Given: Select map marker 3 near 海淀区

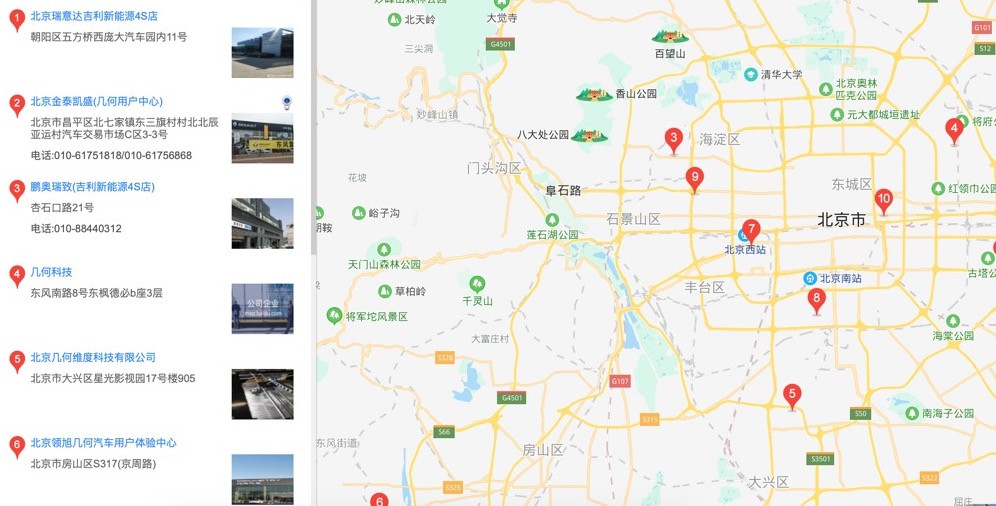Looking at the screenshot, I should 674,139.
